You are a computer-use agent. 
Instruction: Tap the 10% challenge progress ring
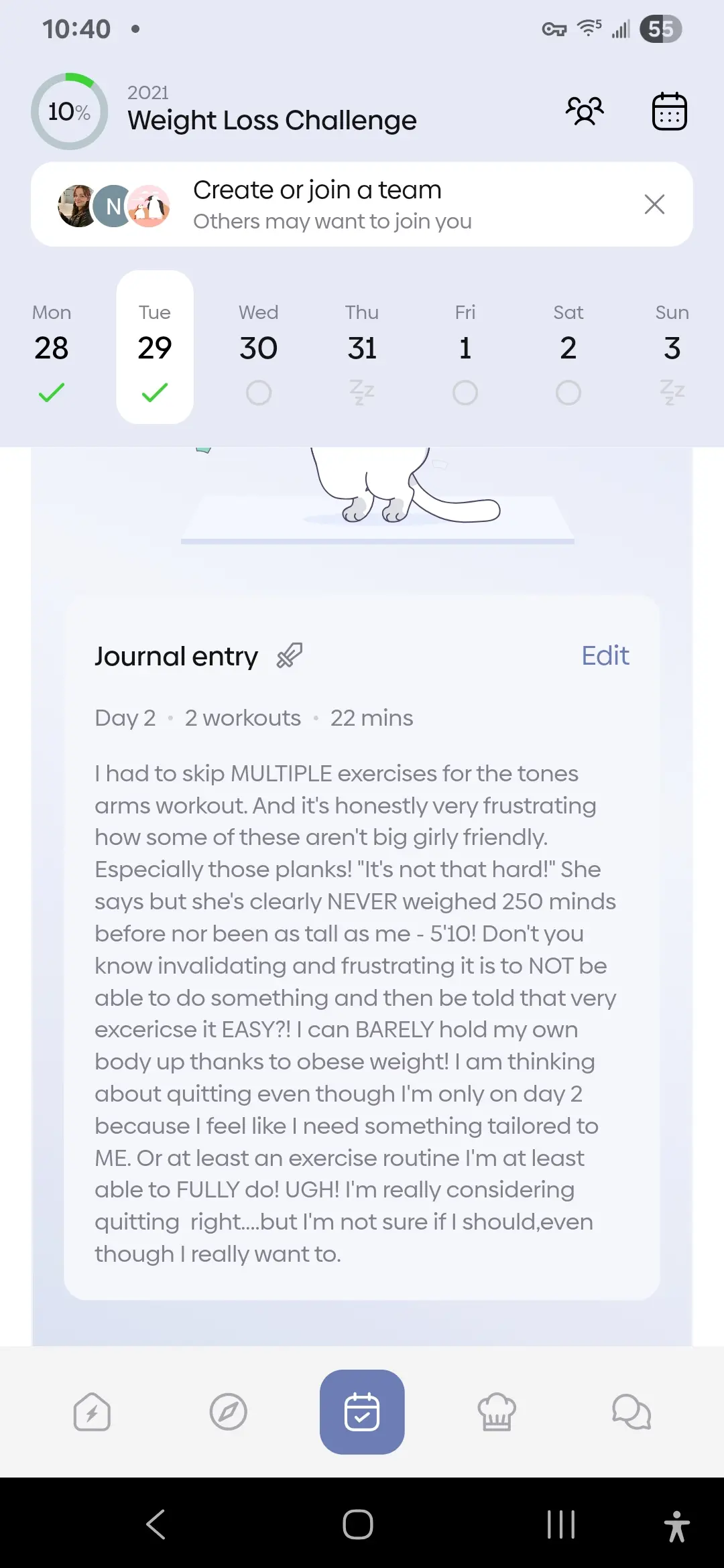coord(69,111)
